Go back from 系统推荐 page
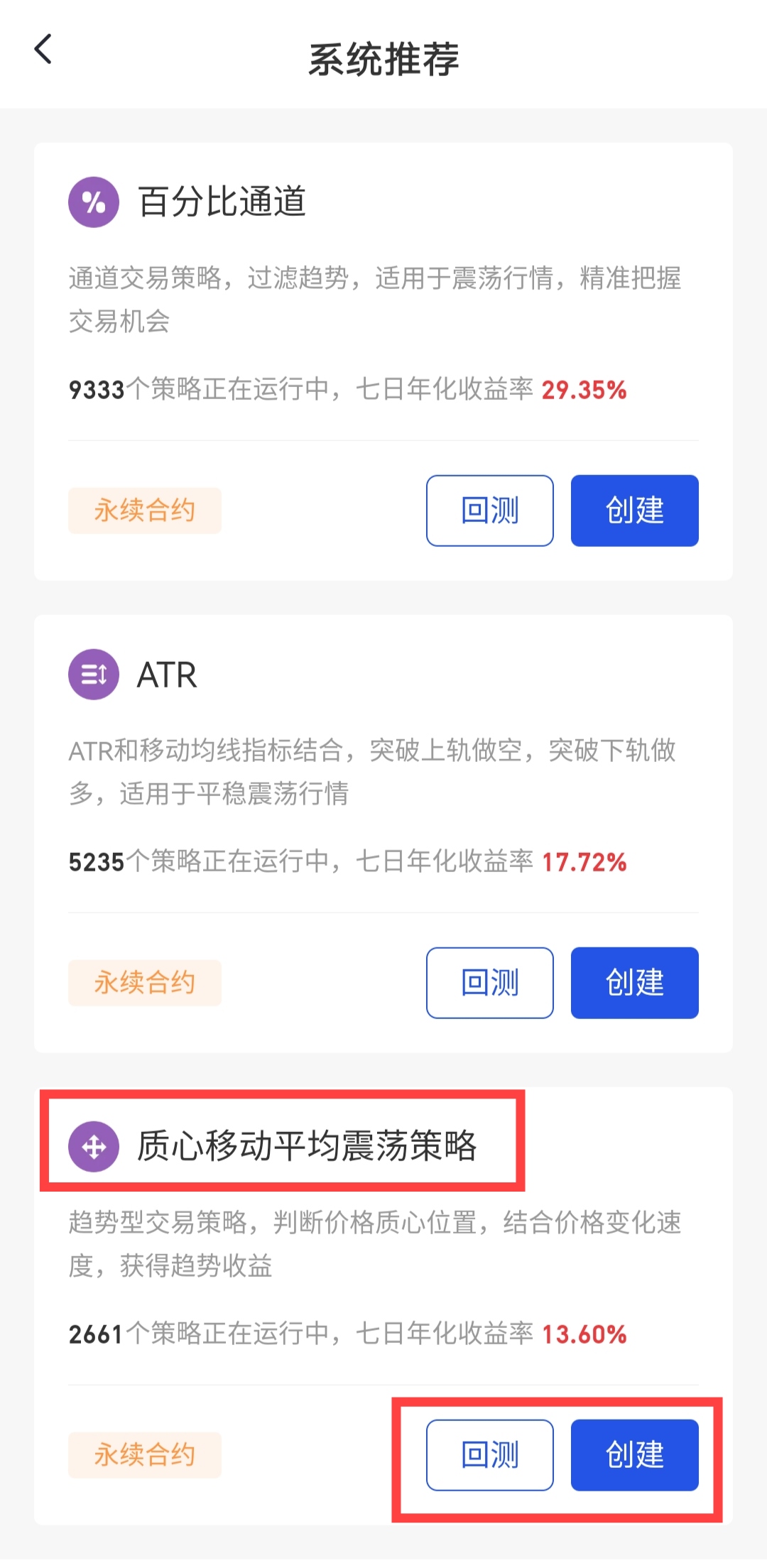Screen dimensions: 767x1568 (x=43, y=50)
